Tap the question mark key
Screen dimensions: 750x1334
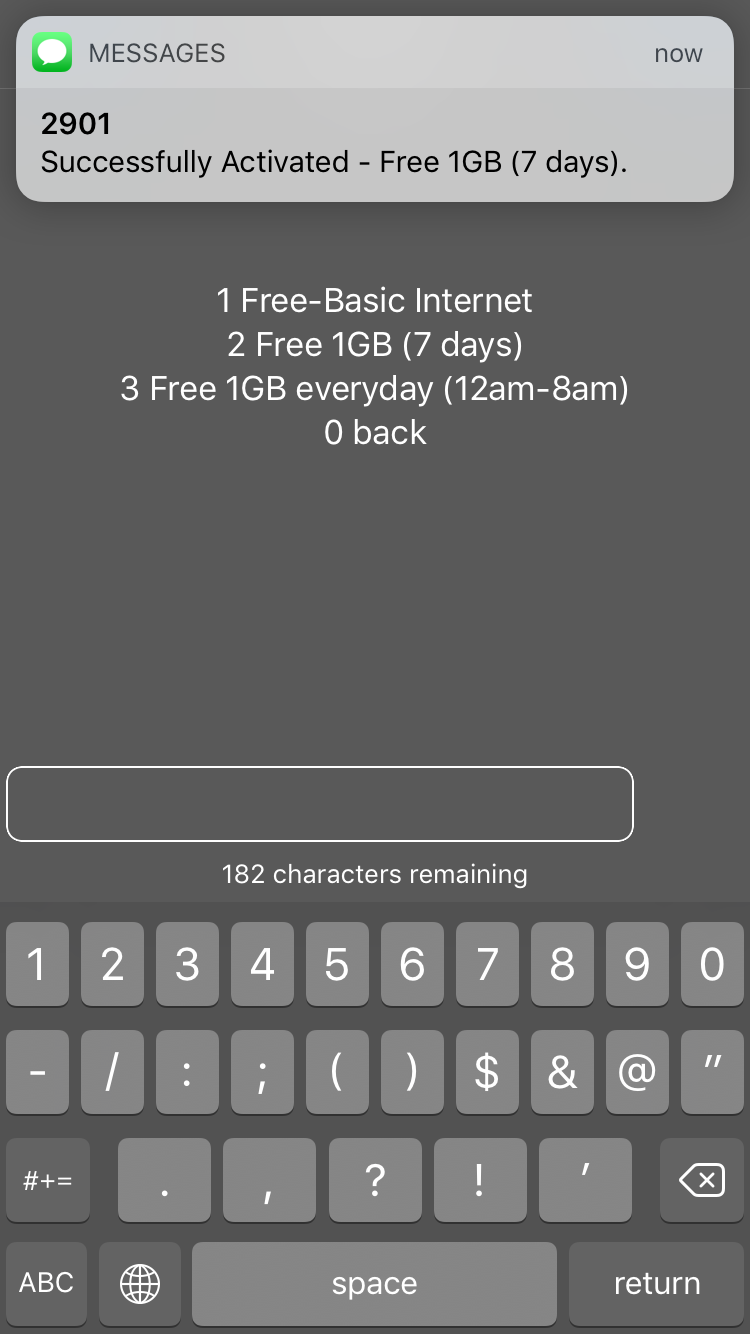[375, 1180]
